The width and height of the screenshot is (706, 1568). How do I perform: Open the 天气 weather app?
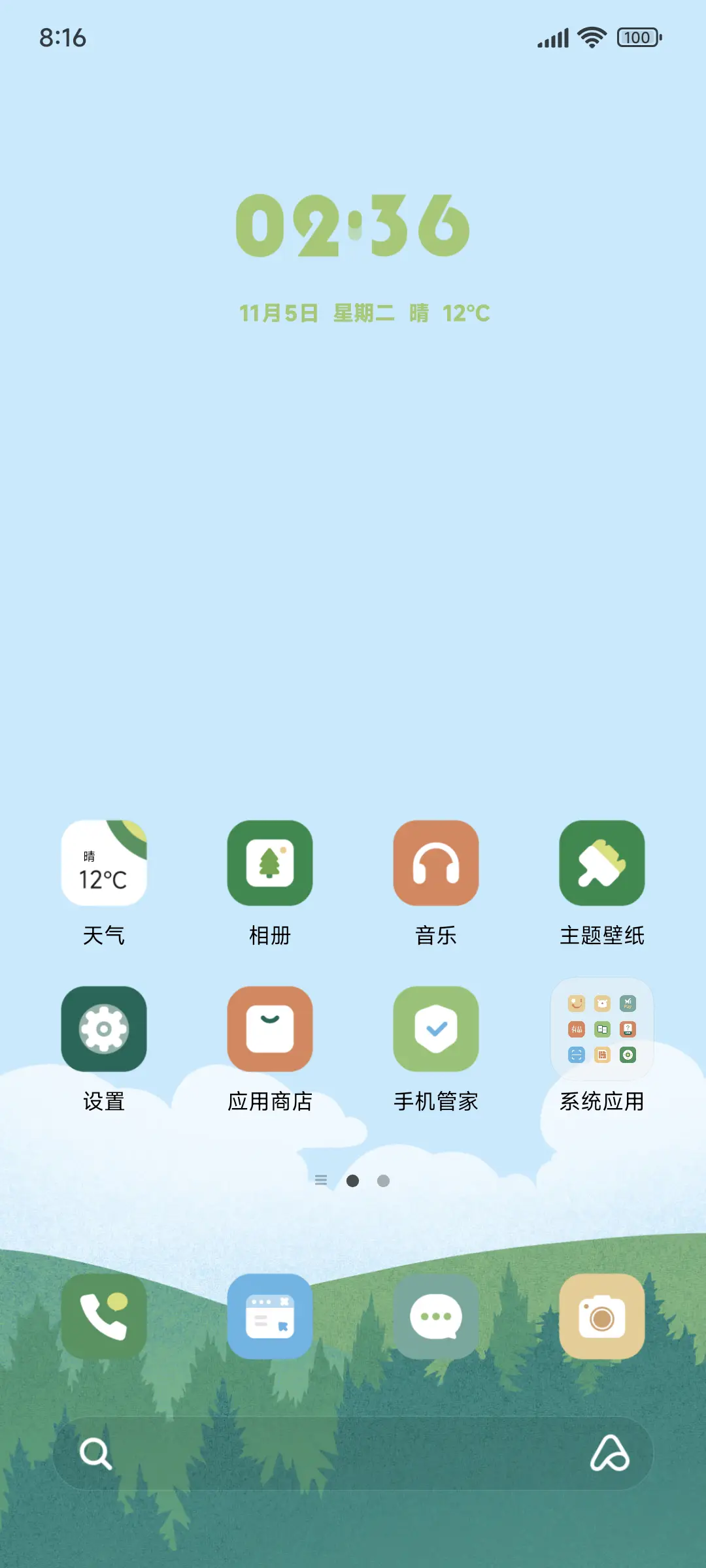point(105,864)
